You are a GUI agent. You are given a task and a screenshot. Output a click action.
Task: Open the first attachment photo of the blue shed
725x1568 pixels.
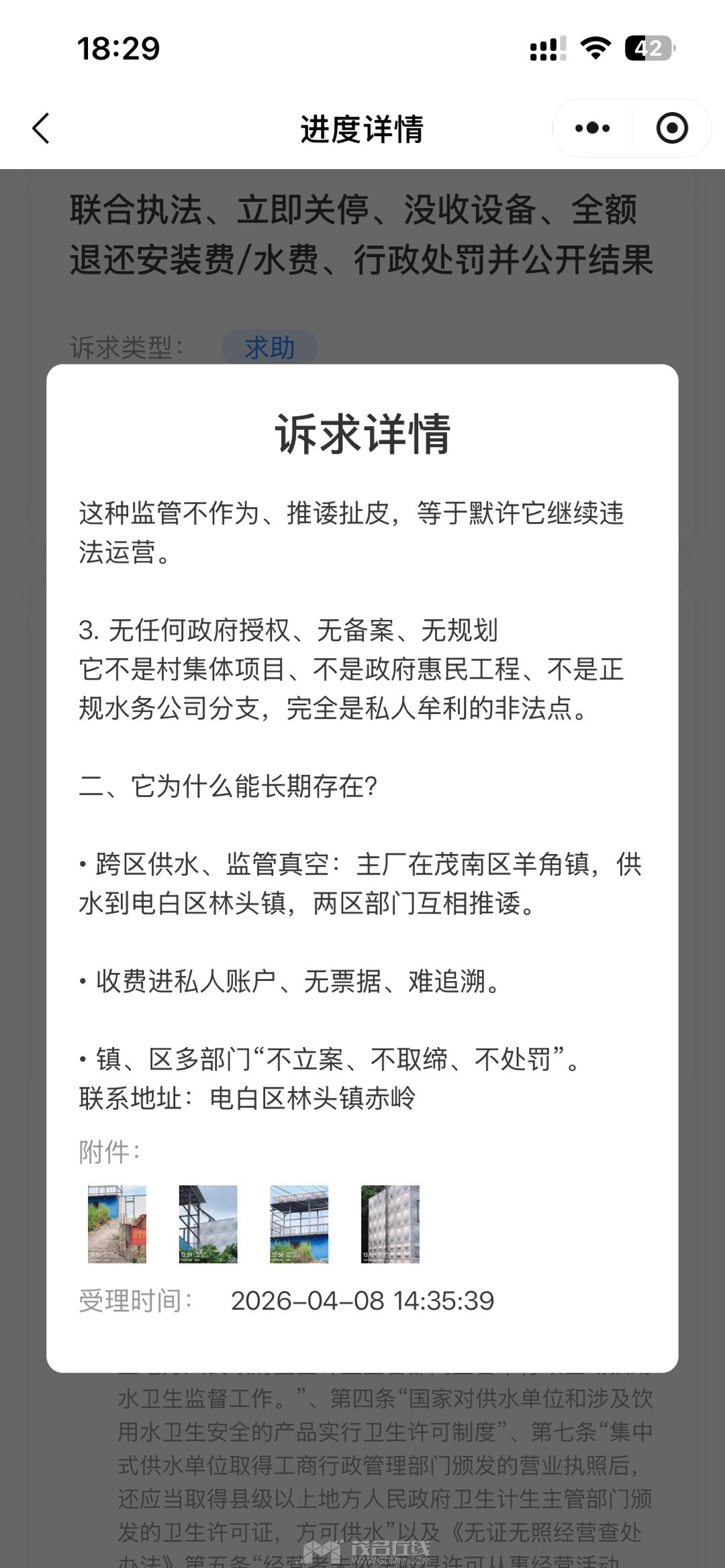(x=117, y=1224)
